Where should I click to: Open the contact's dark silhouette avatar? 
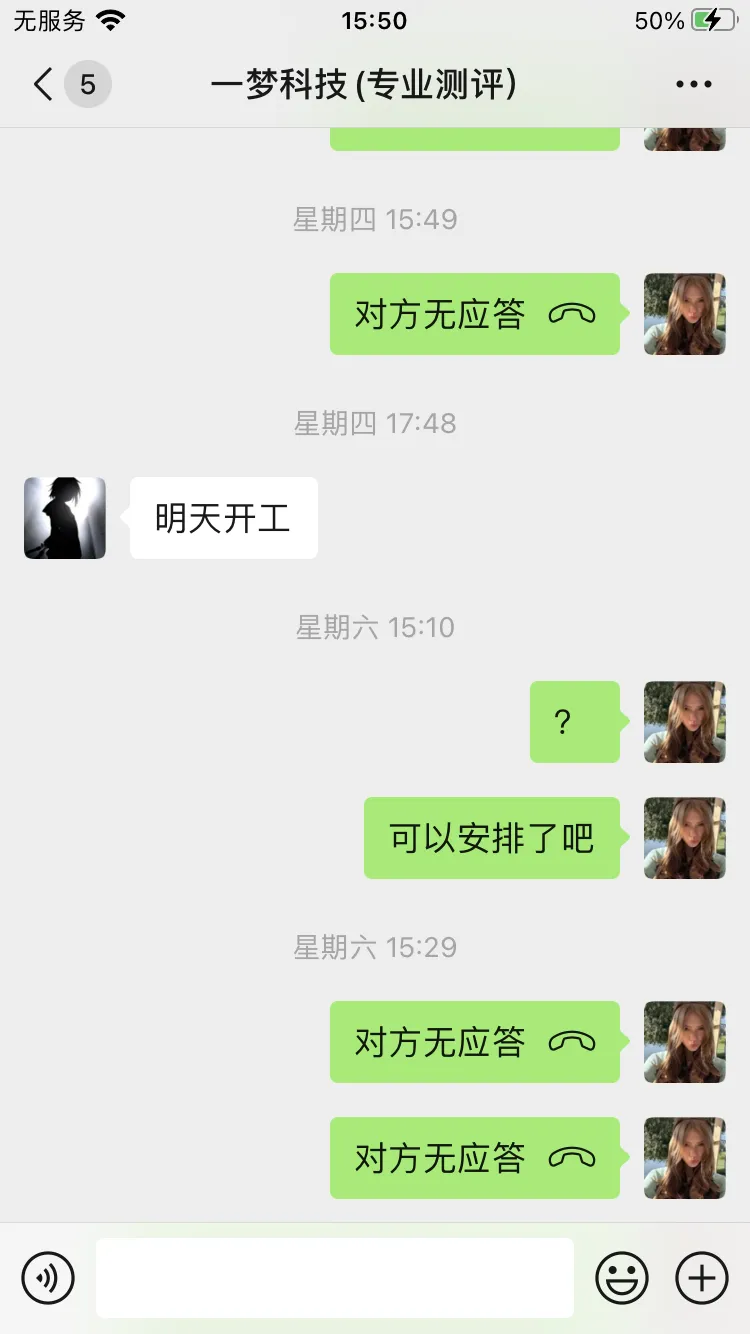(64, 517)
